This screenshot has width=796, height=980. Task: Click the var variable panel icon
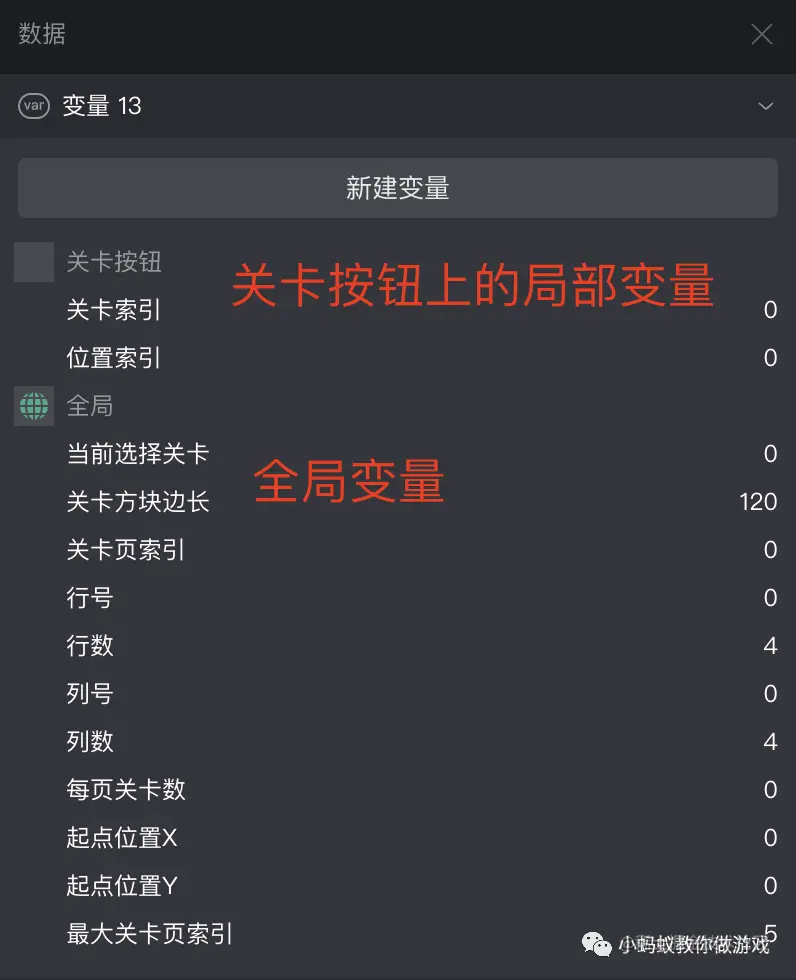33,106
